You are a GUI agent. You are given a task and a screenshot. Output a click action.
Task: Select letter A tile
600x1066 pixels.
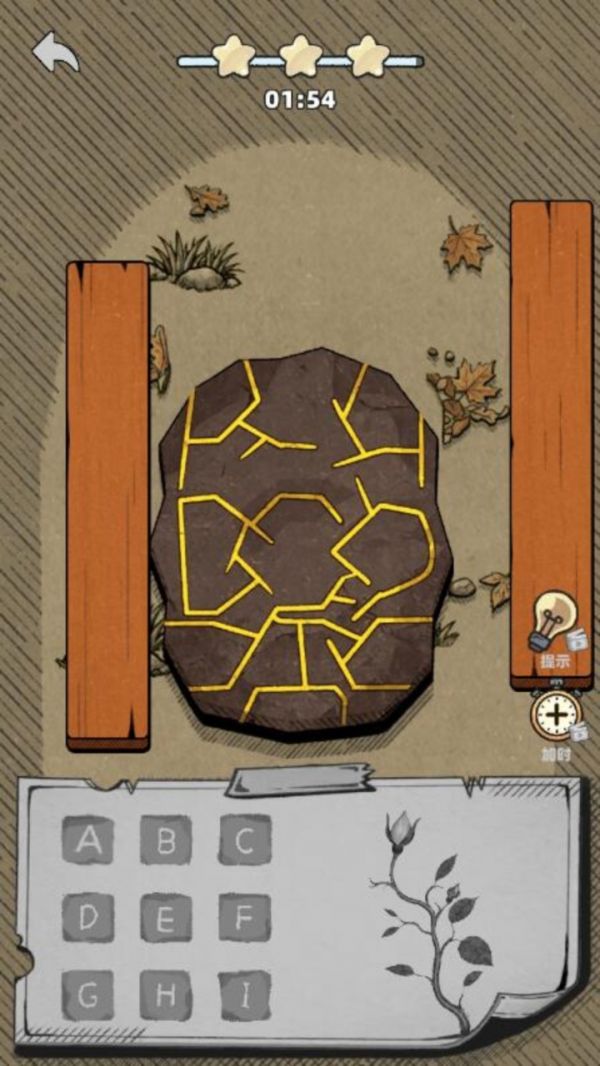click(x=88, y=840)
